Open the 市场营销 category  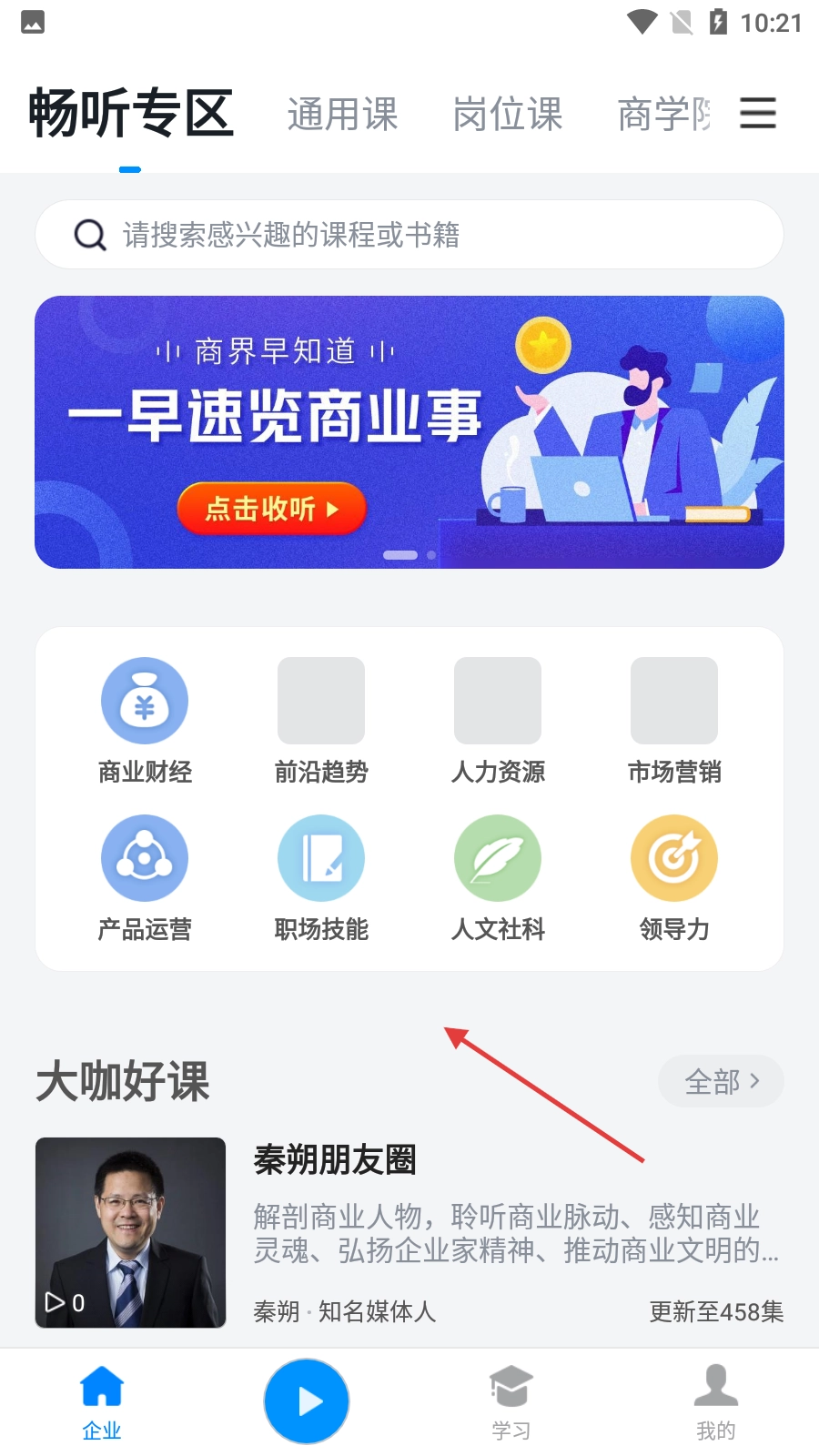[674, 719]
